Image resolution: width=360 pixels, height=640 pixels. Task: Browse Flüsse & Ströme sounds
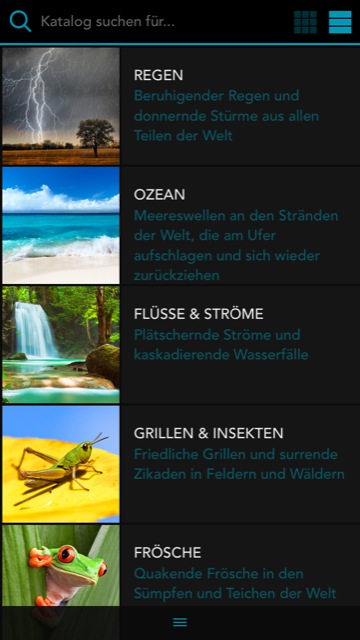(x=180, y=344)
